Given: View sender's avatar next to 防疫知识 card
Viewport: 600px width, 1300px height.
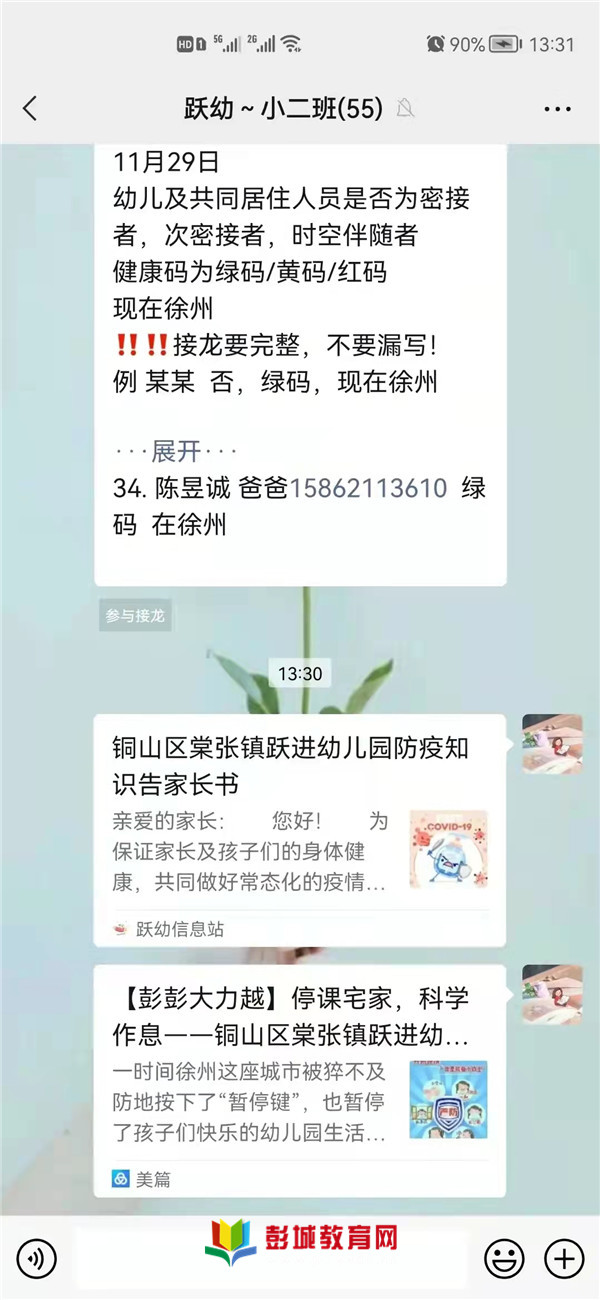Looking at the screenshot, I should click(x=552, y=744).
